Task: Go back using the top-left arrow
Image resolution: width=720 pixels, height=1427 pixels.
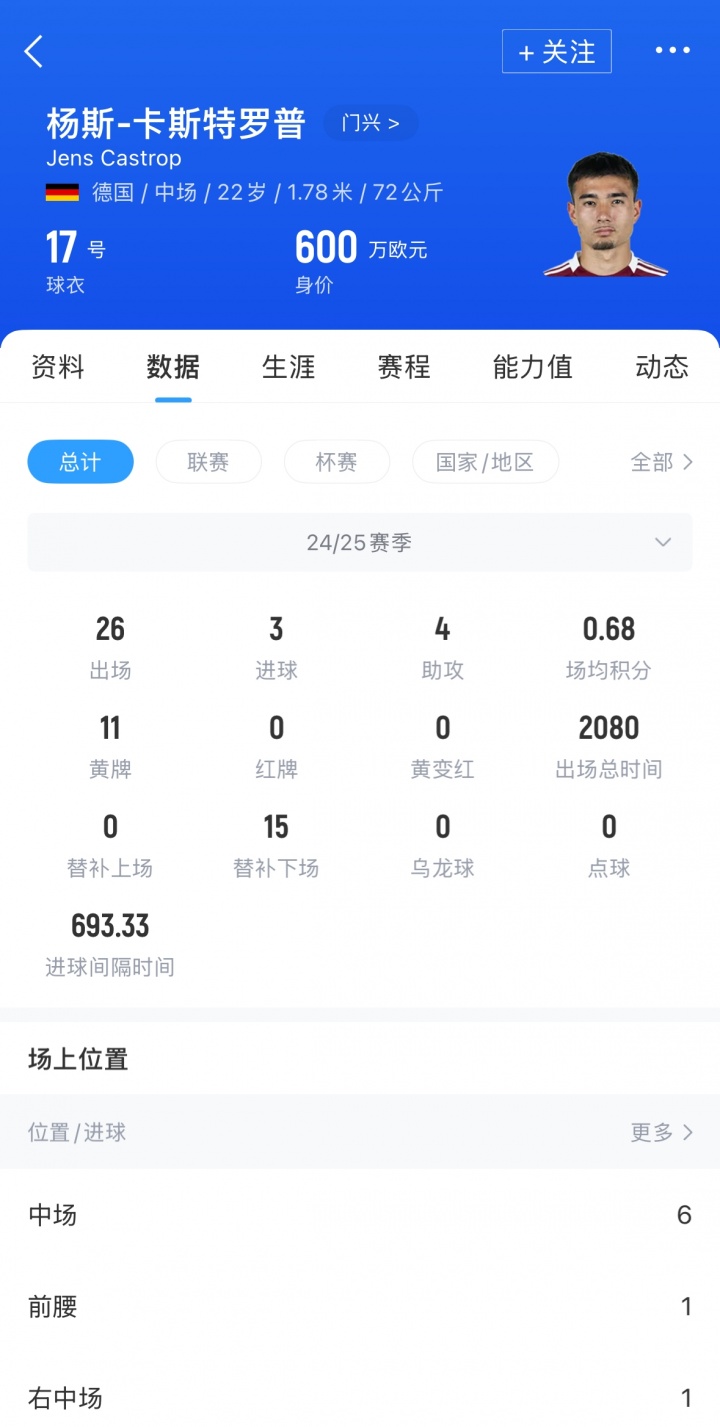Action: pos(34,51)
